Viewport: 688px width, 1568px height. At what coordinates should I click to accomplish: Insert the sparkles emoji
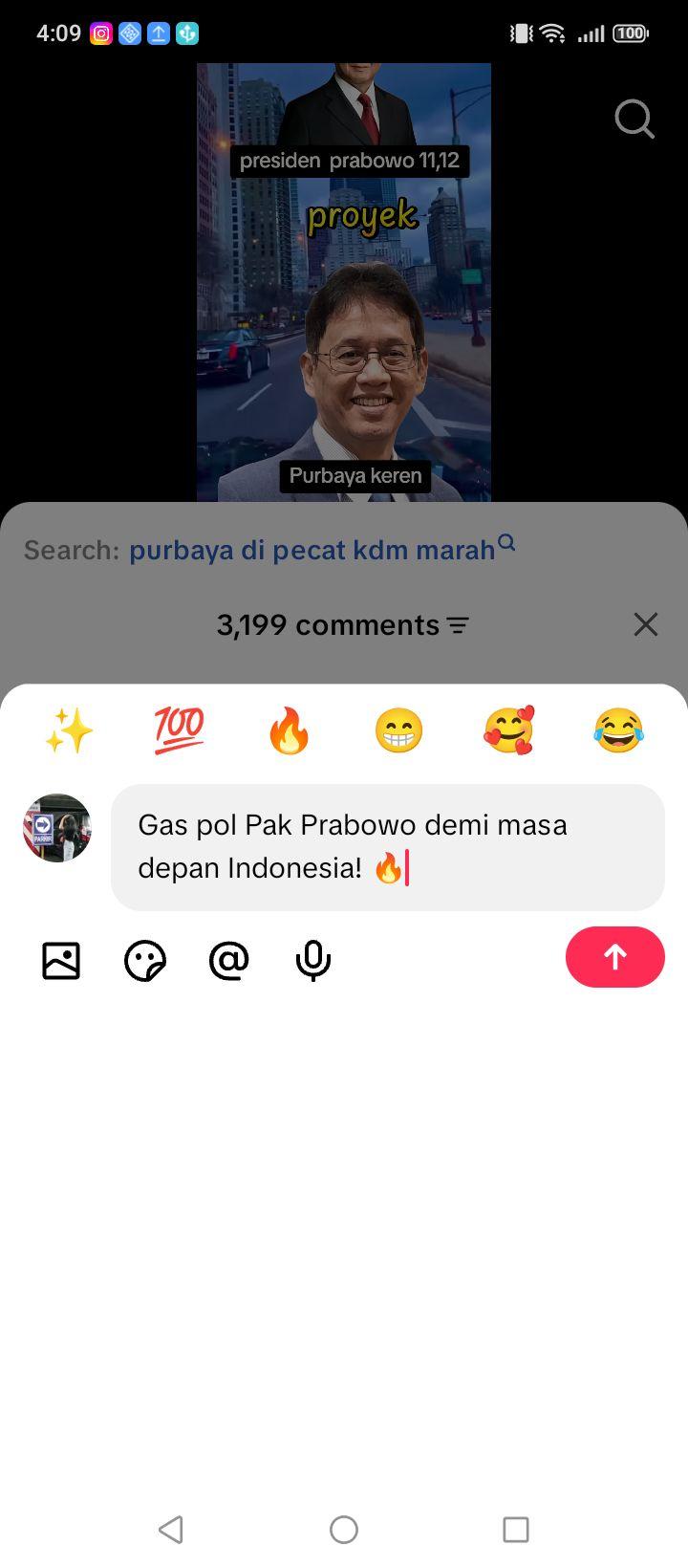[x=69, y=731]
